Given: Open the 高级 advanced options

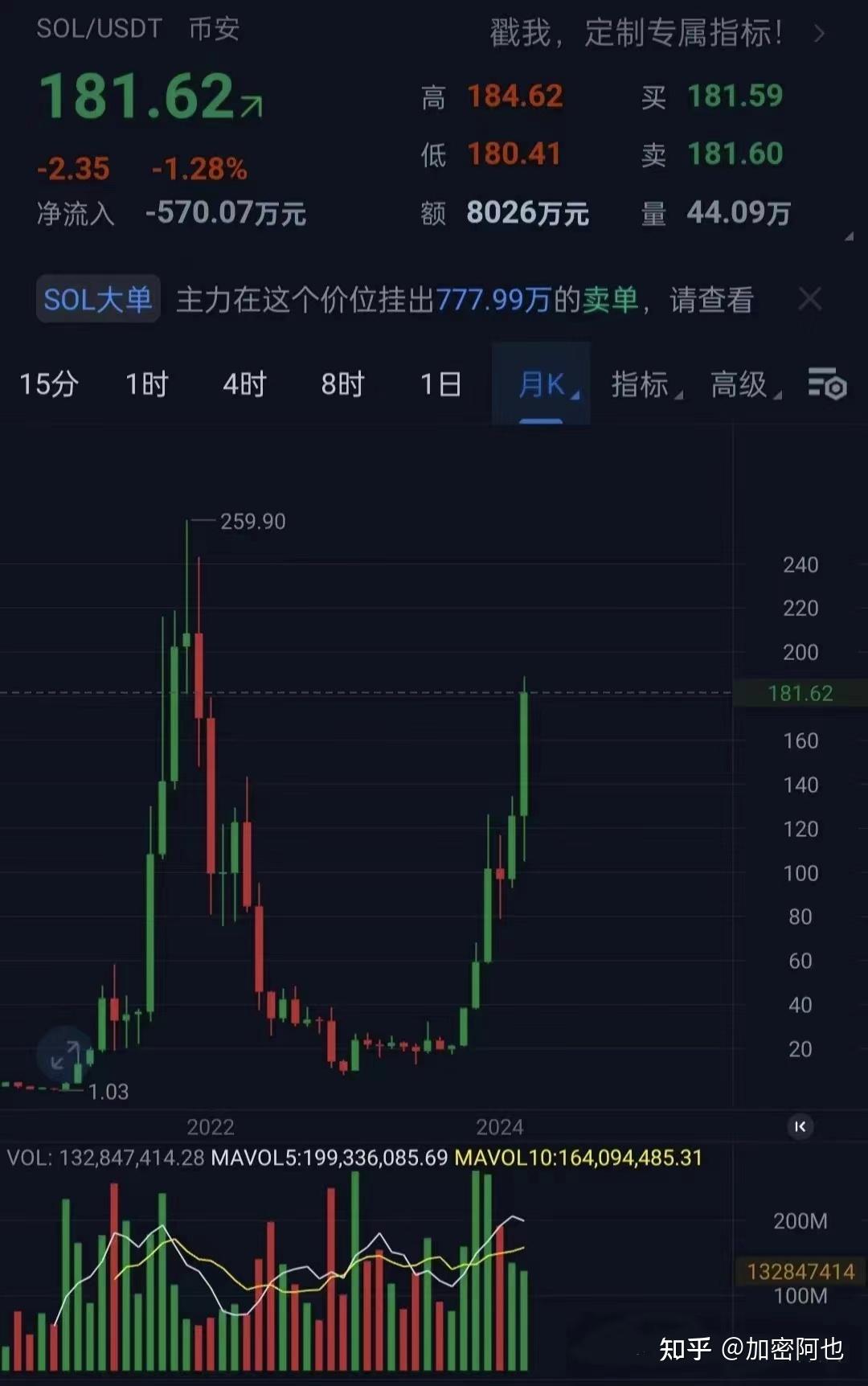Looking at the screenshot, I should [x=742, y=384].
